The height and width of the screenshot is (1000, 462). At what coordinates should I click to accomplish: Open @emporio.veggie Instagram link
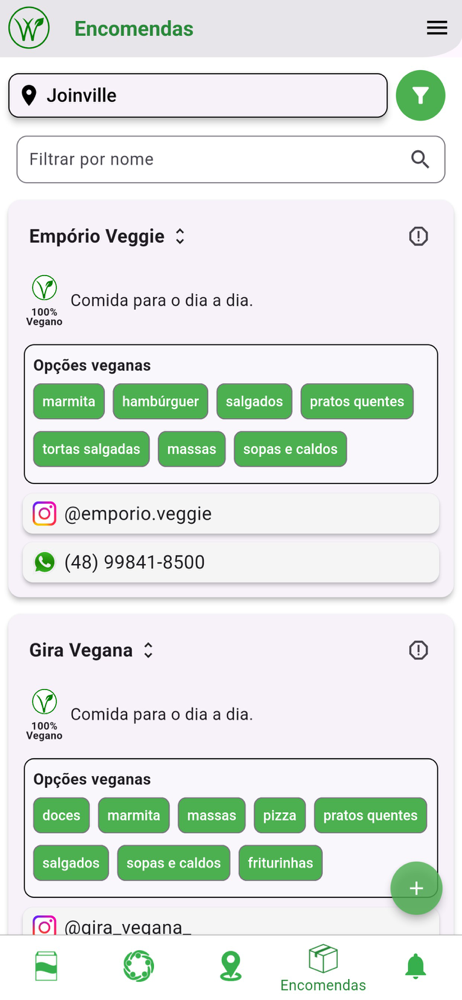(231, 514)
